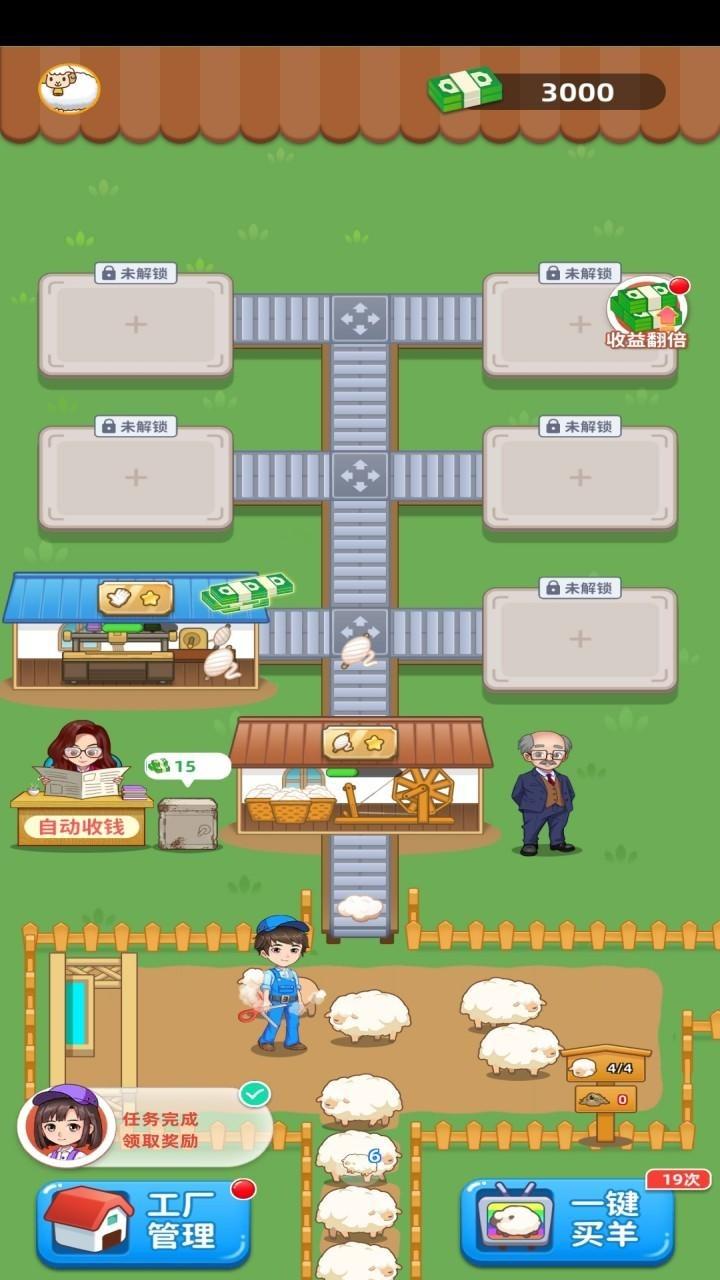Screen dimensions: 720x1280
Task: Collect the 15 cash bubble
Action: point(186,766)
